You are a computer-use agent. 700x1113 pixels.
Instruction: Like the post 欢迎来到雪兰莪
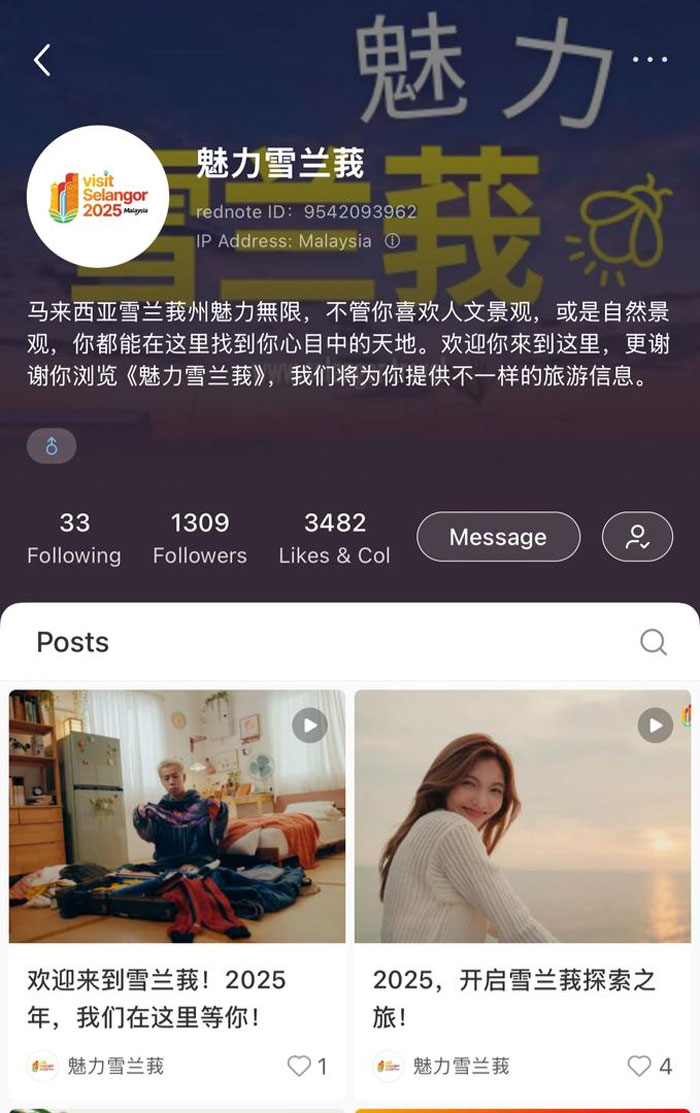[x=299, y=1066]
